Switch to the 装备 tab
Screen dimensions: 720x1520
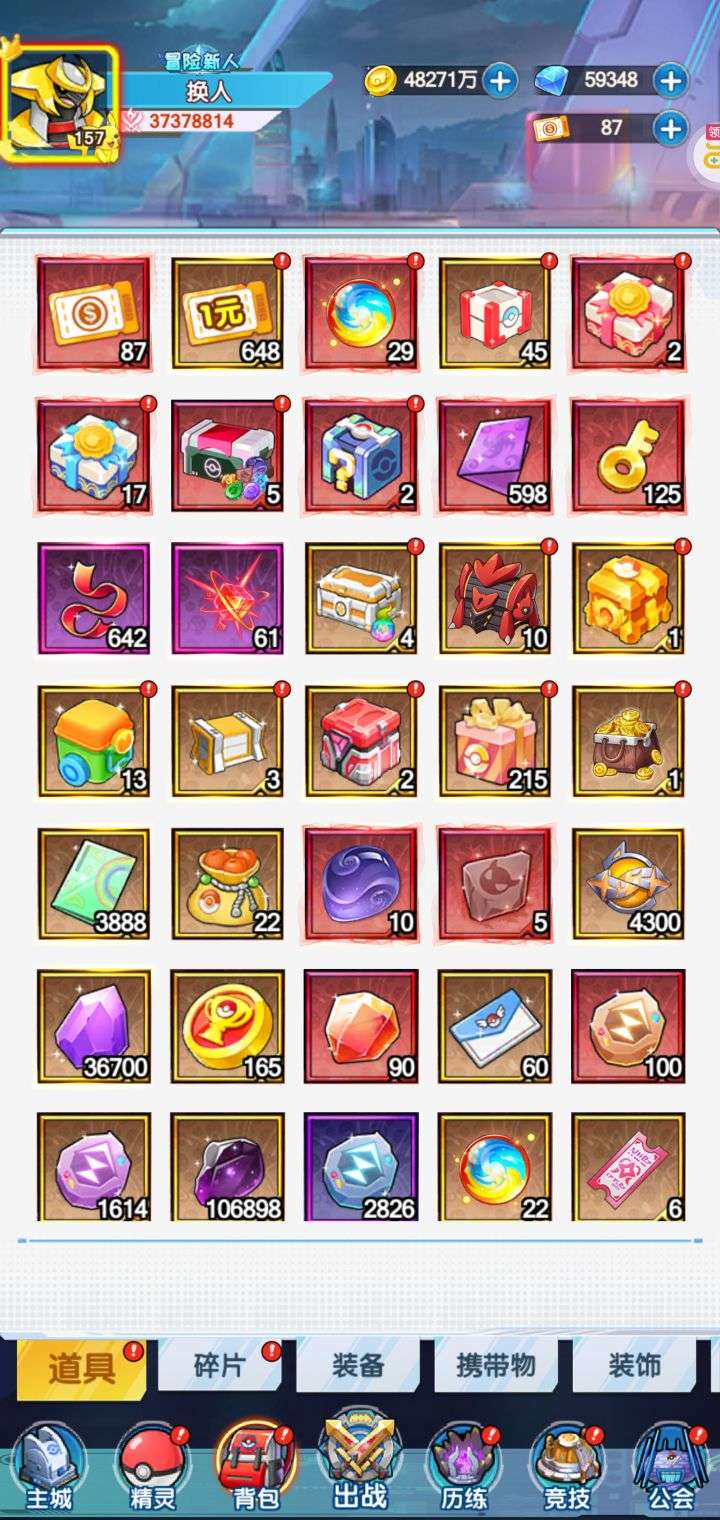[x=357, y=1366]
